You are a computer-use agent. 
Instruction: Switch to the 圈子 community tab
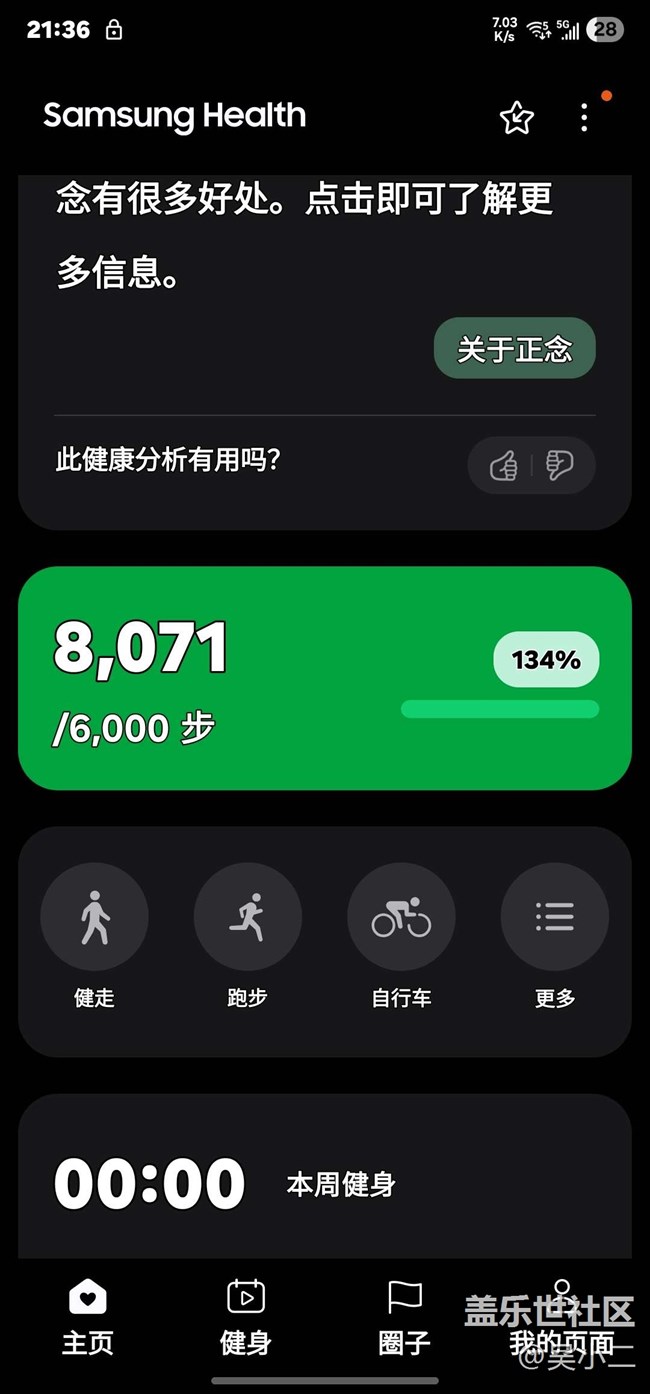(x=404, y=1318)
